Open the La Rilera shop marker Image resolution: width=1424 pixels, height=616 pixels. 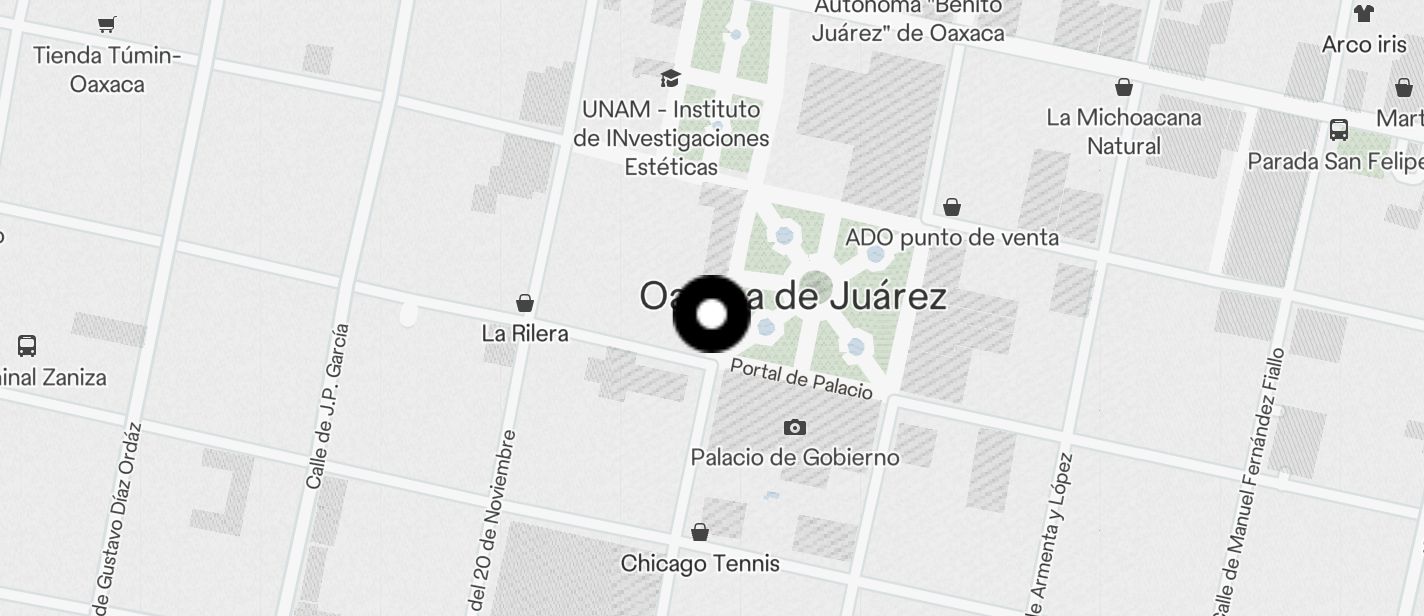tap(524, 303)
